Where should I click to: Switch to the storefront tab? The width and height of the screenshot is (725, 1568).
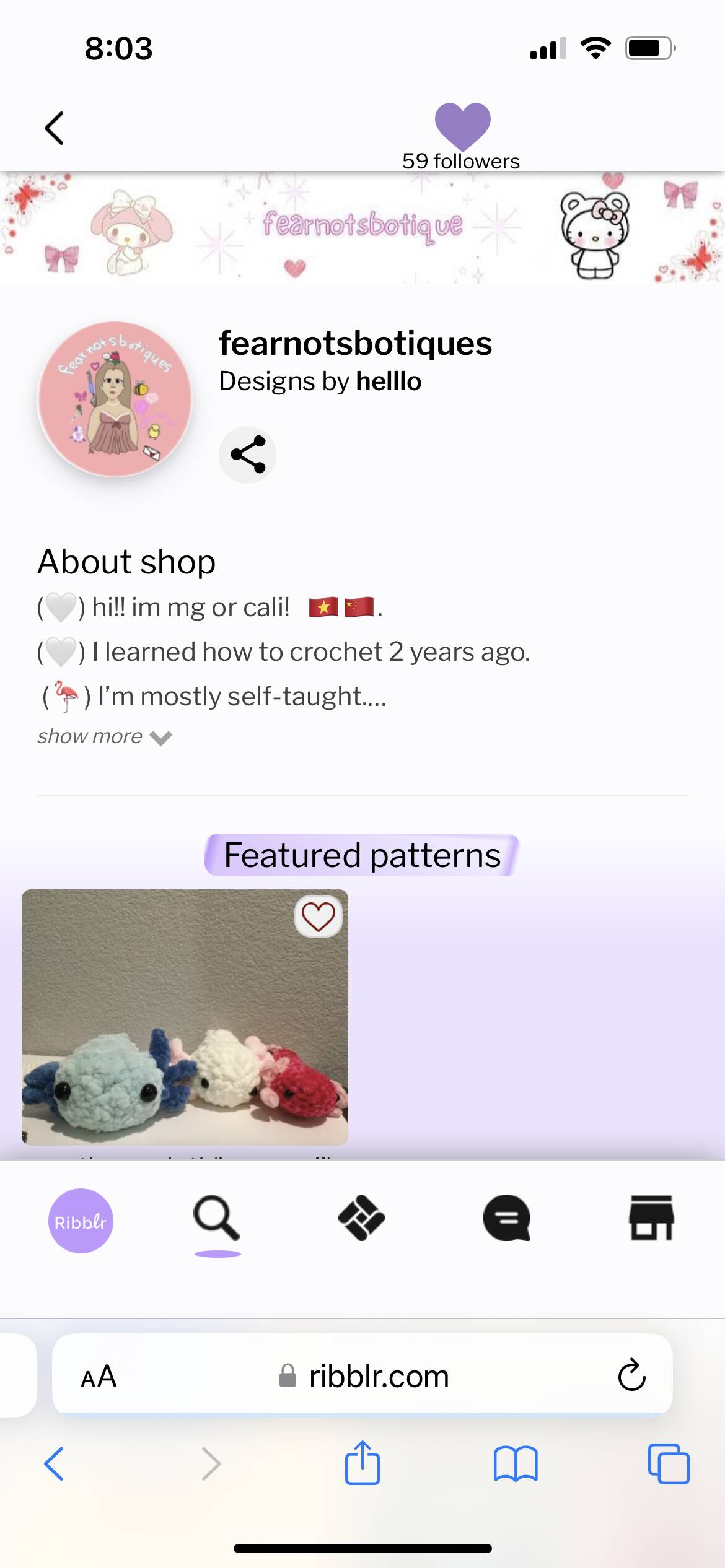[651, 1217]
